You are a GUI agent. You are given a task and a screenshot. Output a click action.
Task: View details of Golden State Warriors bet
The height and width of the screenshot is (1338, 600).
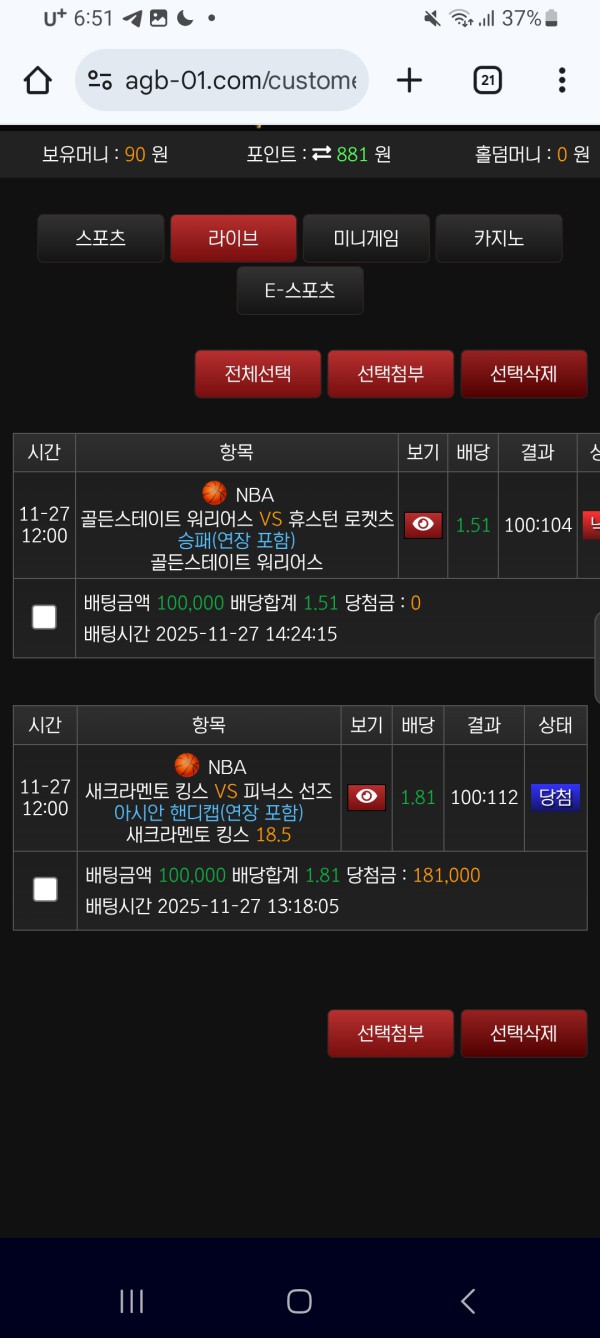click(x=423, y=525)
